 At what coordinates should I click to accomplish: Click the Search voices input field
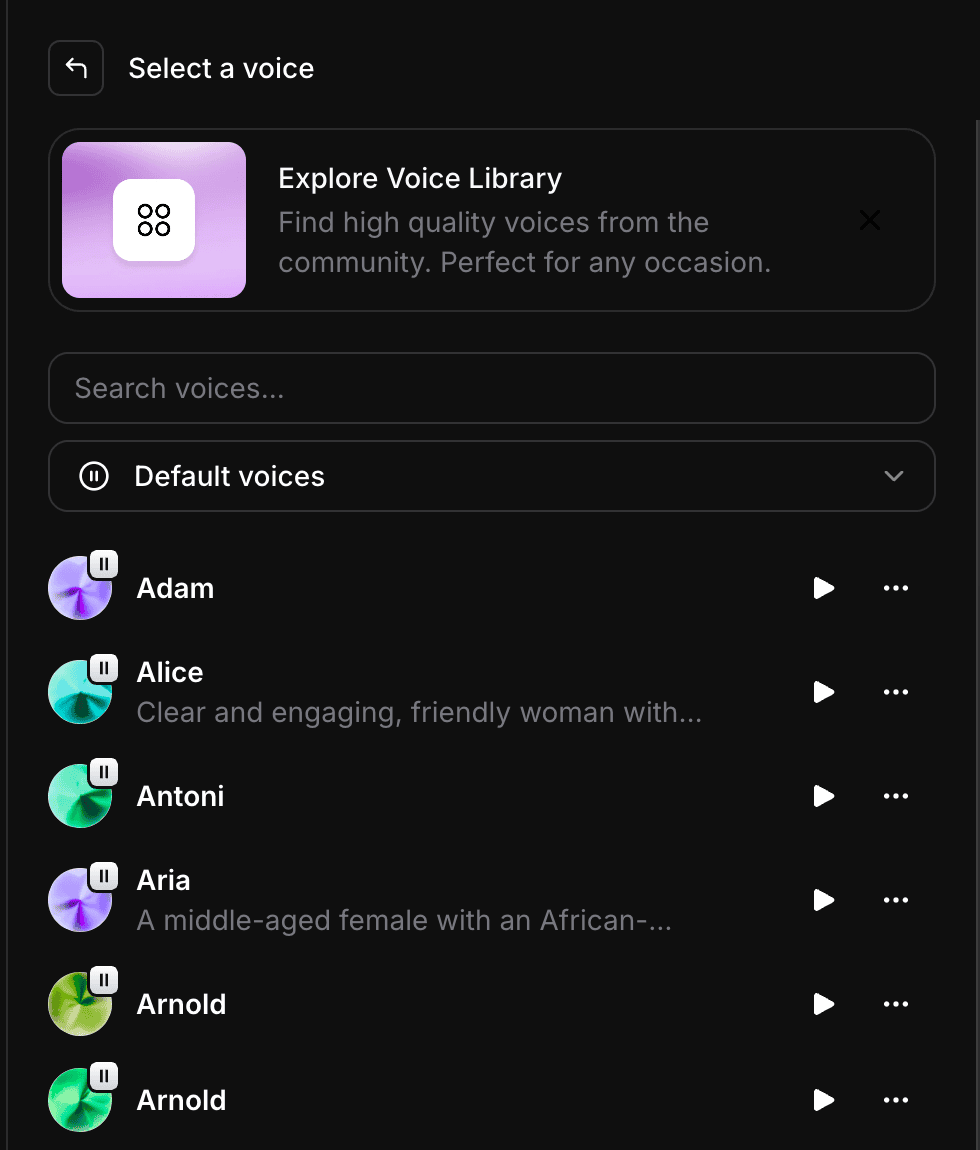coord(492,388)
